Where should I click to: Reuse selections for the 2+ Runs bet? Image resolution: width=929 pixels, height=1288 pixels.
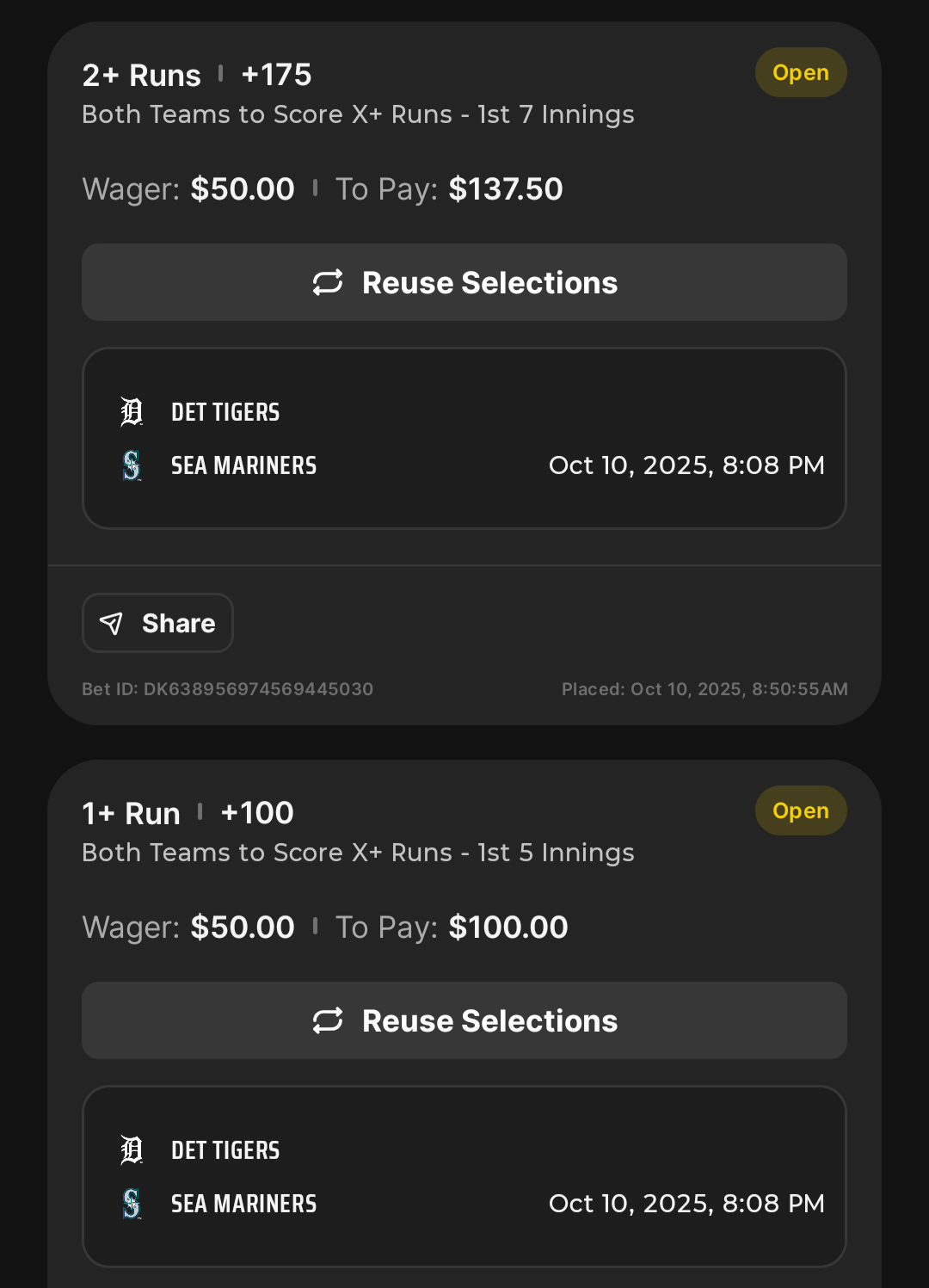click(x=464, y=282)
